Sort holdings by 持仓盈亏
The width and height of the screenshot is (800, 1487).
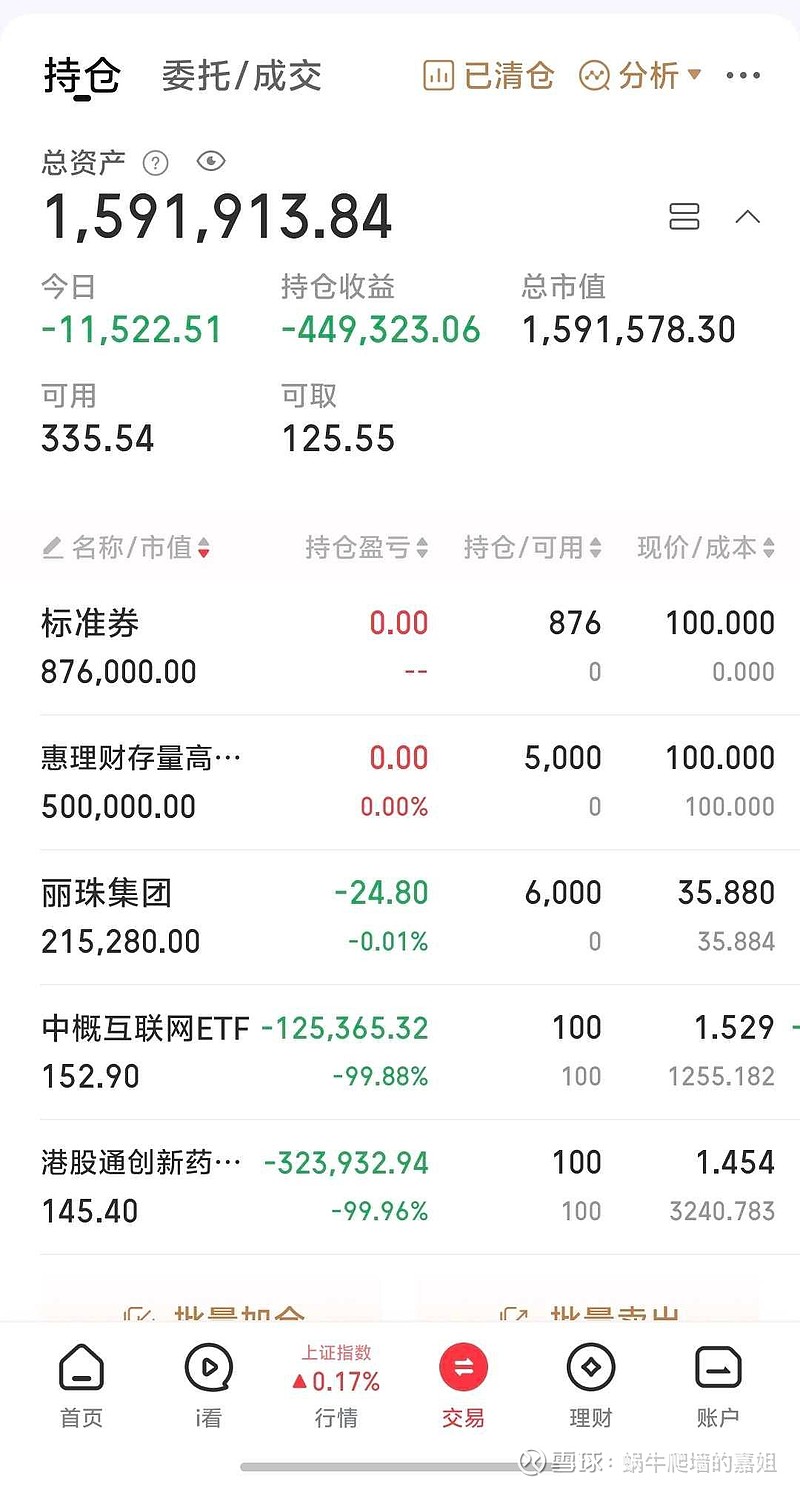366,548
